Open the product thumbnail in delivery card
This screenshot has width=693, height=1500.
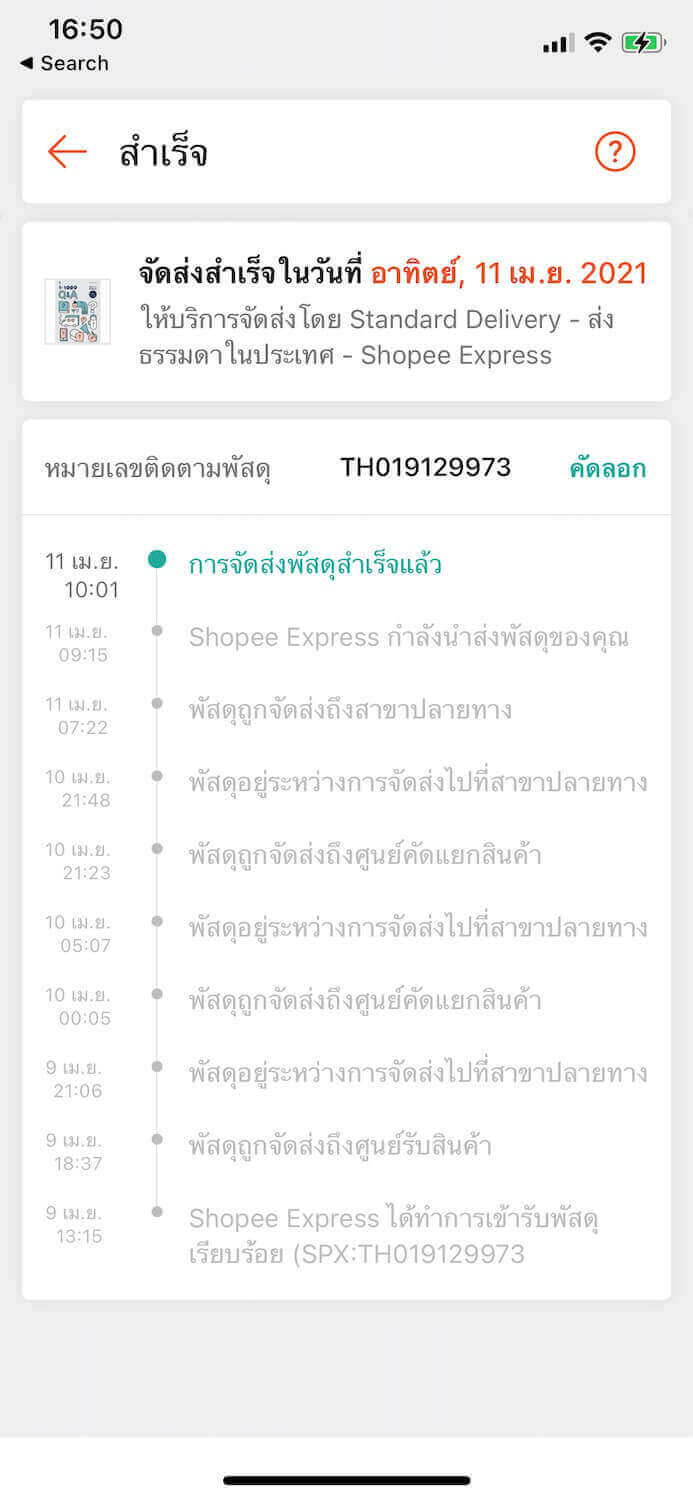pyautogui.click(x=77, y=311)
